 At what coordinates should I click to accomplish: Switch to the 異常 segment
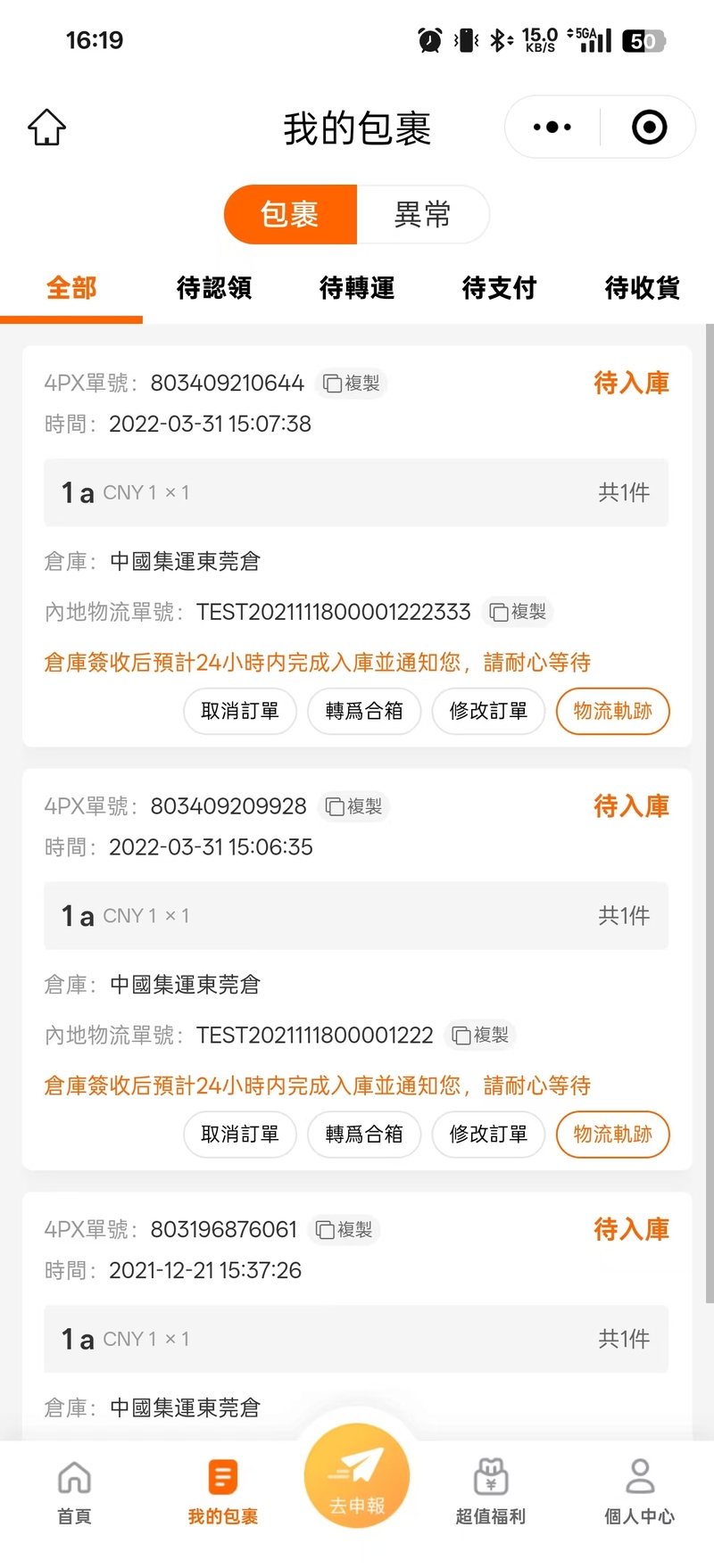point(423,215)
